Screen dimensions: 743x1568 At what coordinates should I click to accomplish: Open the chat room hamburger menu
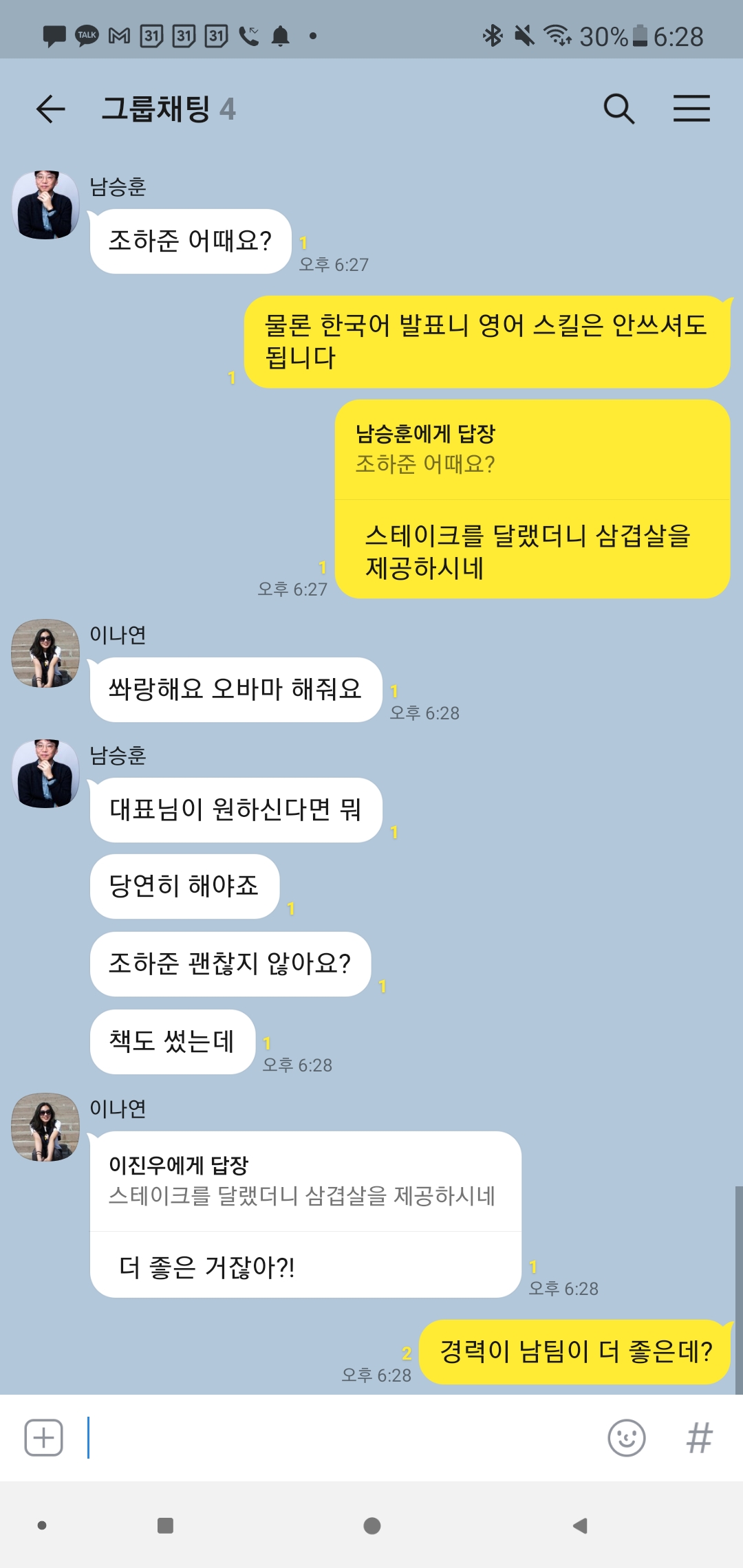tap(691, 109)
